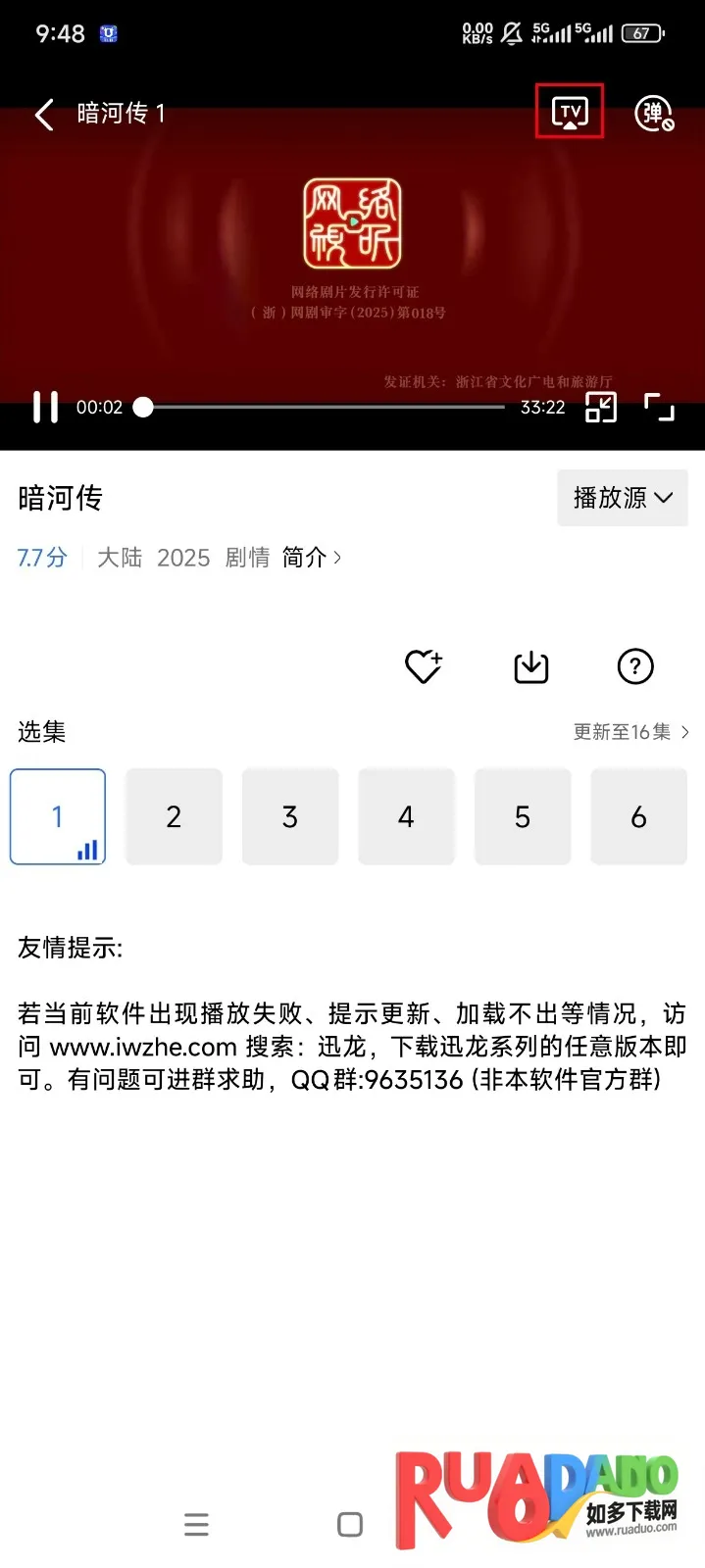Toggle danmaku bullet comments

[x=653, y=114]
